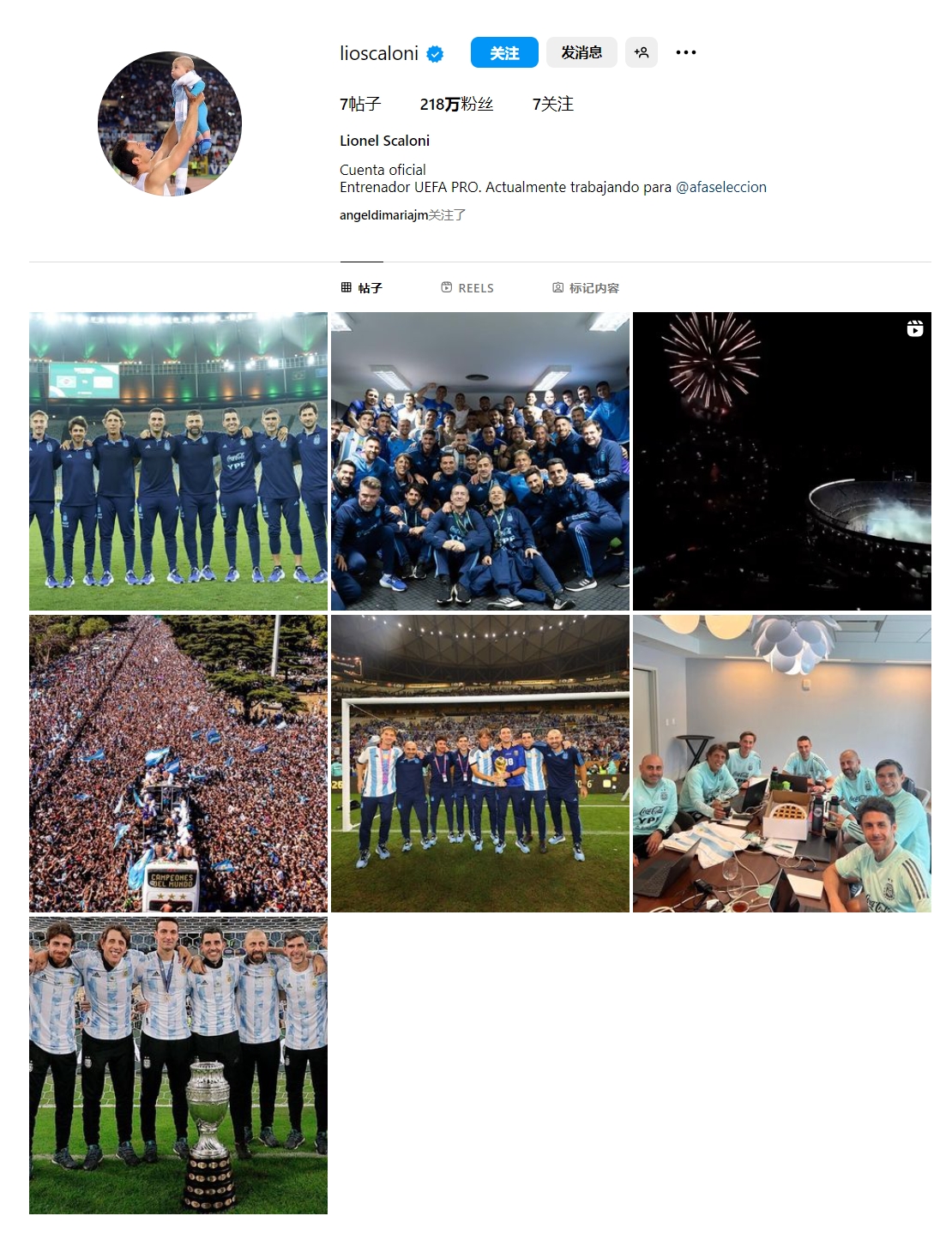Image resolution: width=952 pixels, height=1234 pixels.
Task: Open the crowd parade bus post
Action: (178, 763)
